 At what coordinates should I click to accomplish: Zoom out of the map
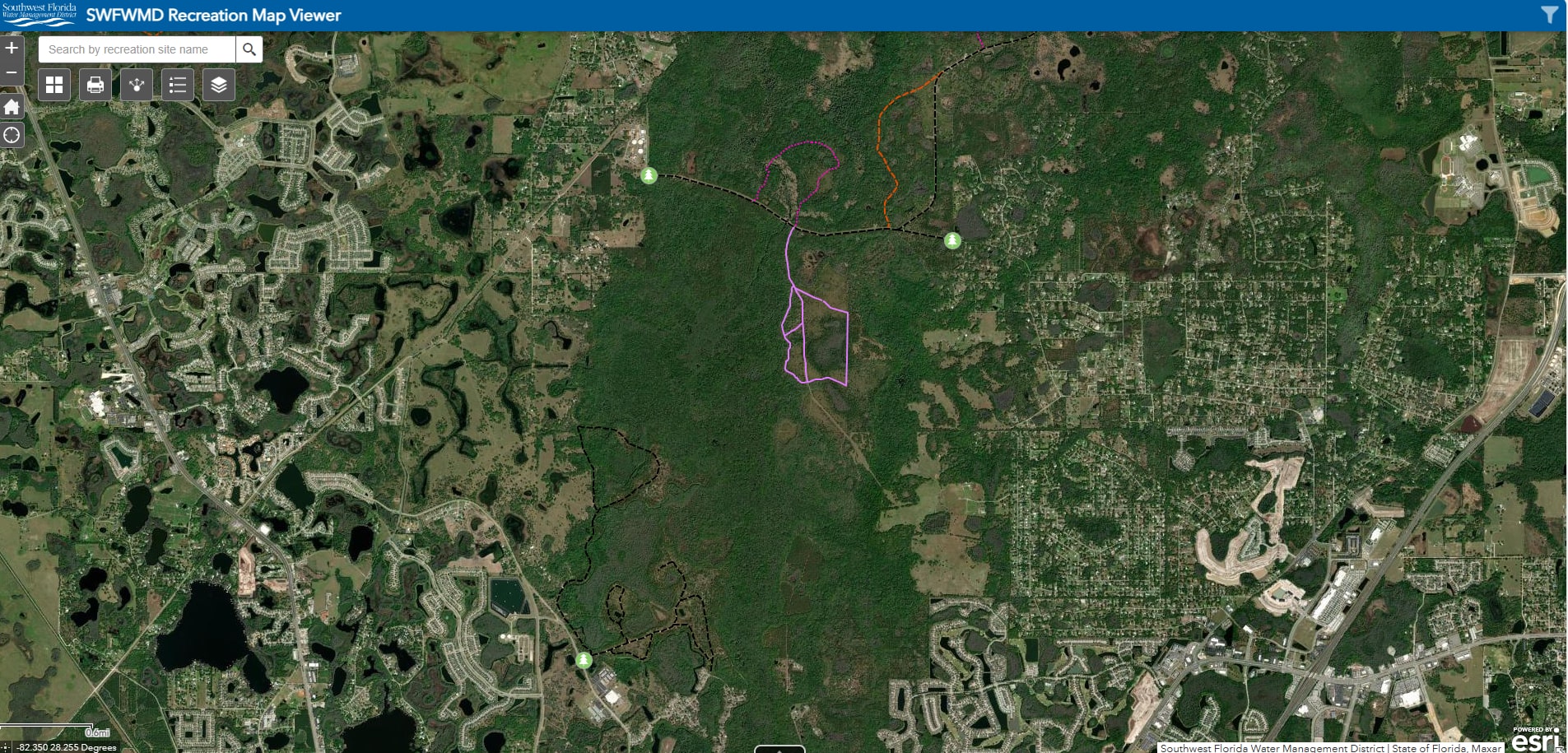12,72
